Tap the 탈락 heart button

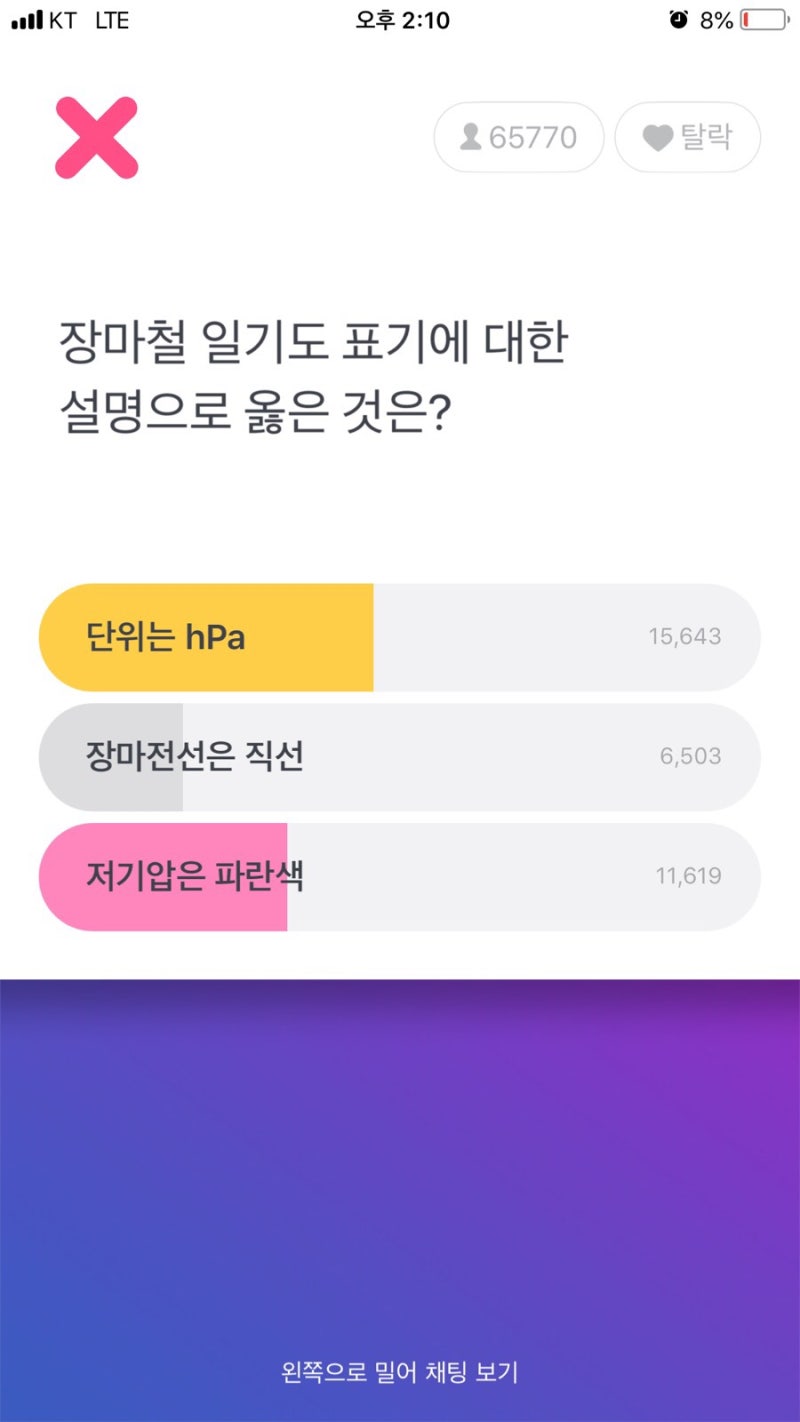[x=687, y=137]
